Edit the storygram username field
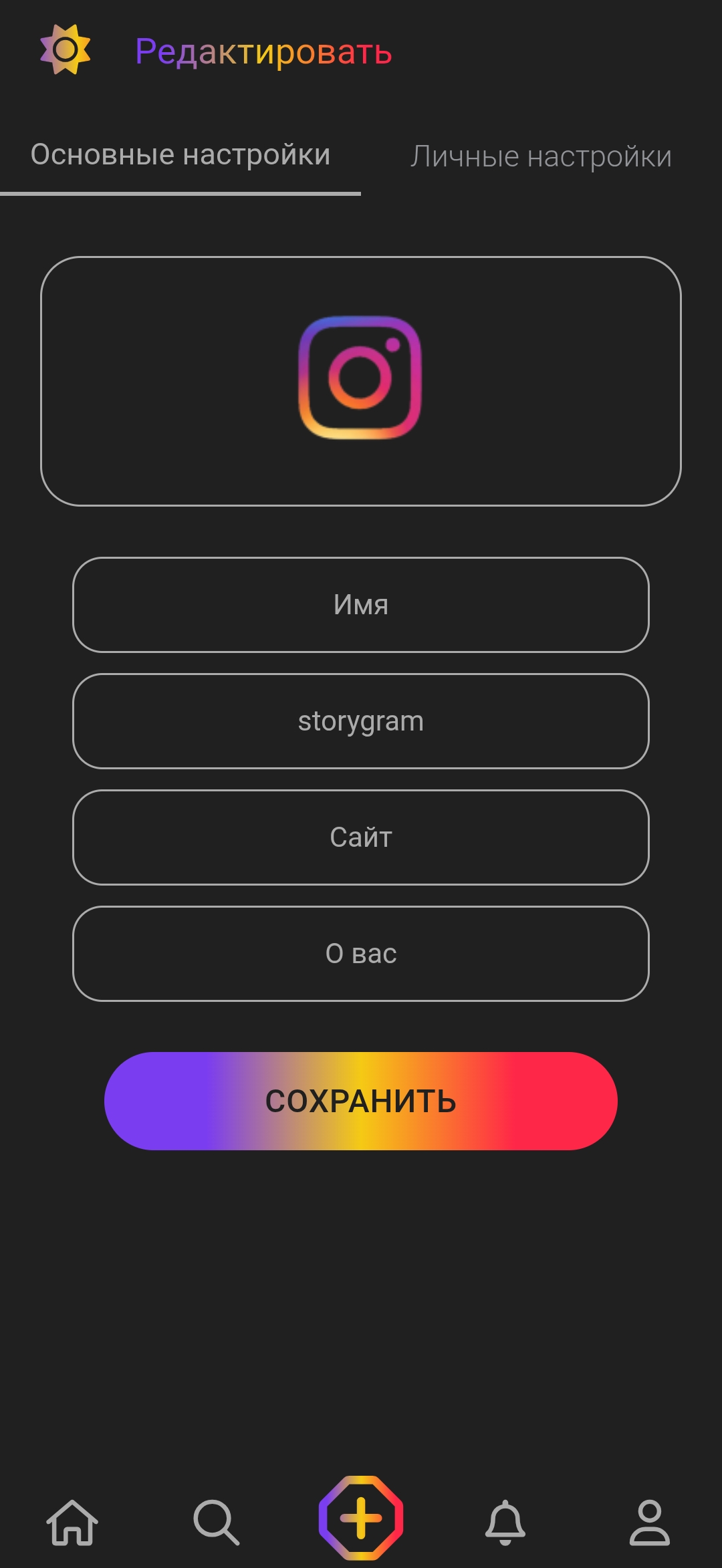 point(361,721)
